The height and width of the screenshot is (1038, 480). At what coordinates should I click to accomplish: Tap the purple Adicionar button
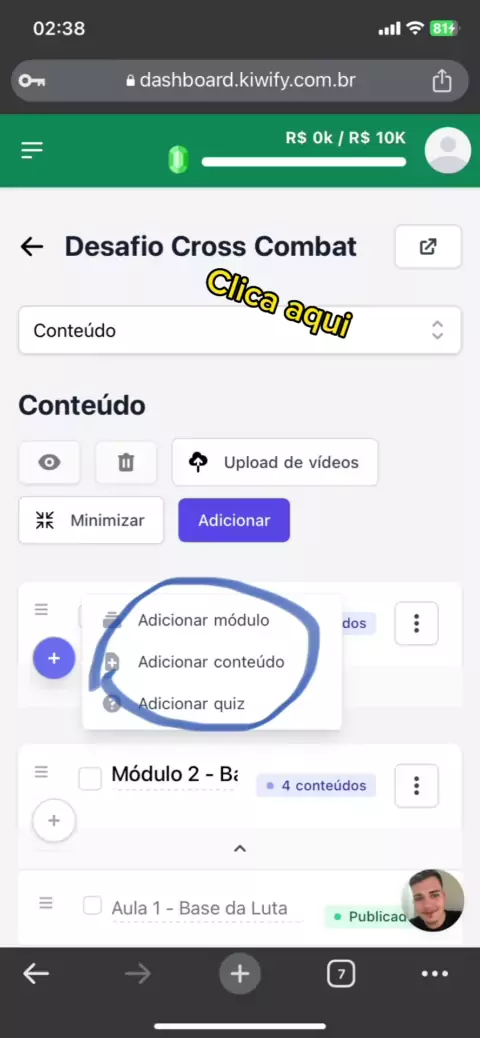coord(234,520)
